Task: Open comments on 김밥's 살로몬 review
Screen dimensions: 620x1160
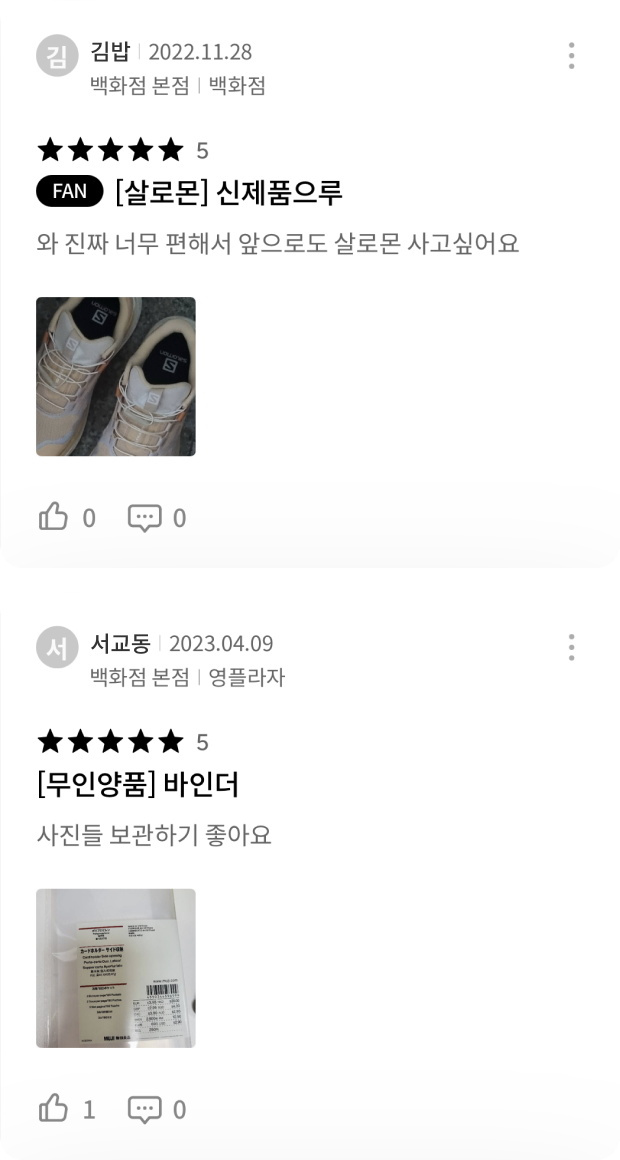Action: coord(145,517)
